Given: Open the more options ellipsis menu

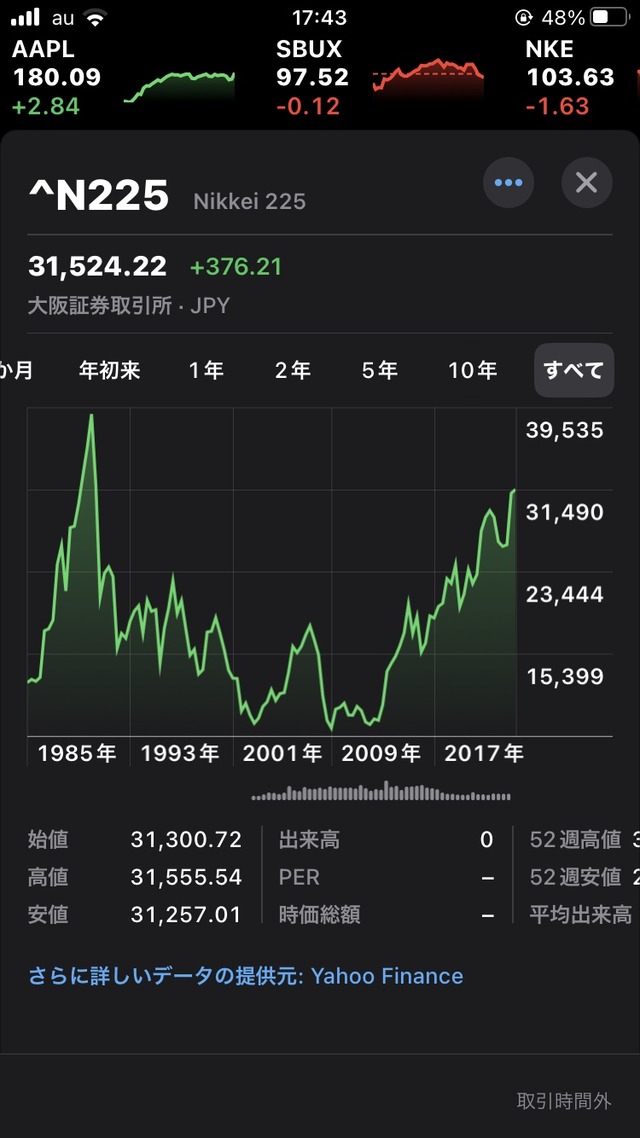Looking at the screenshot, I should (508, 183).
